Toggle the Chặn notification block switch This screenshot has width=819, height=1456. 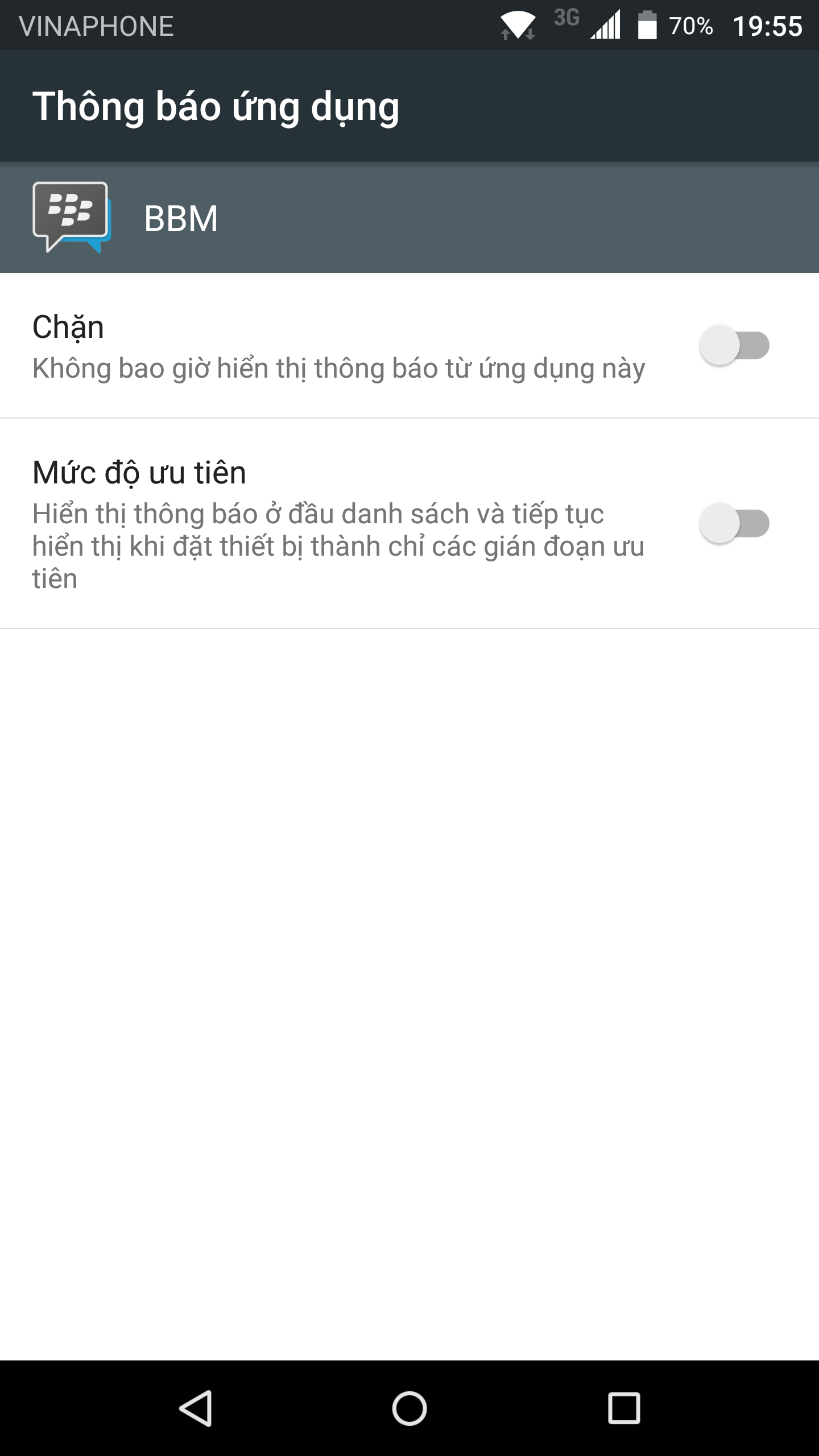coord(734,345)
